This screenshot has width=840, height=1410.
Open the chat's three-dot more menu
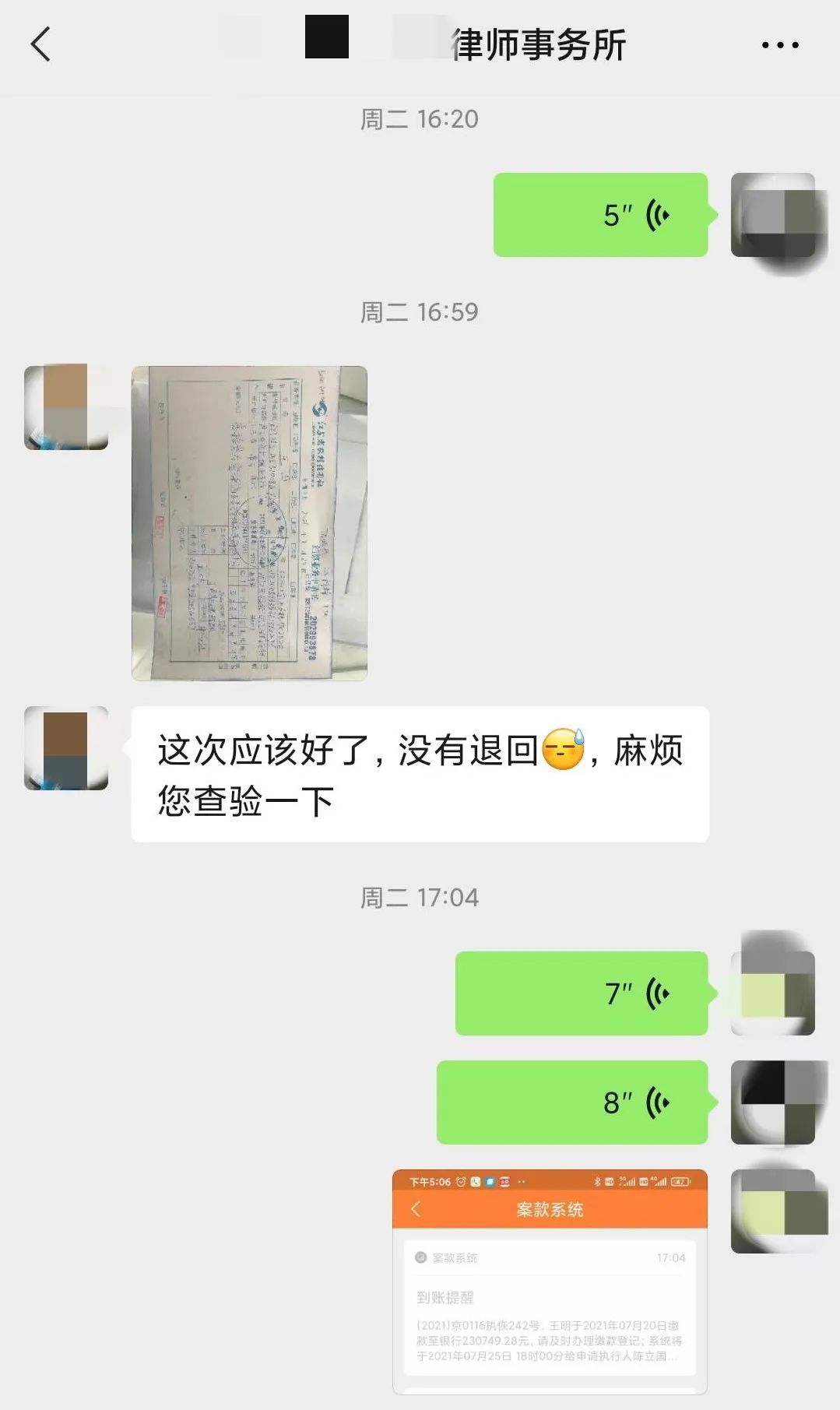779,45
